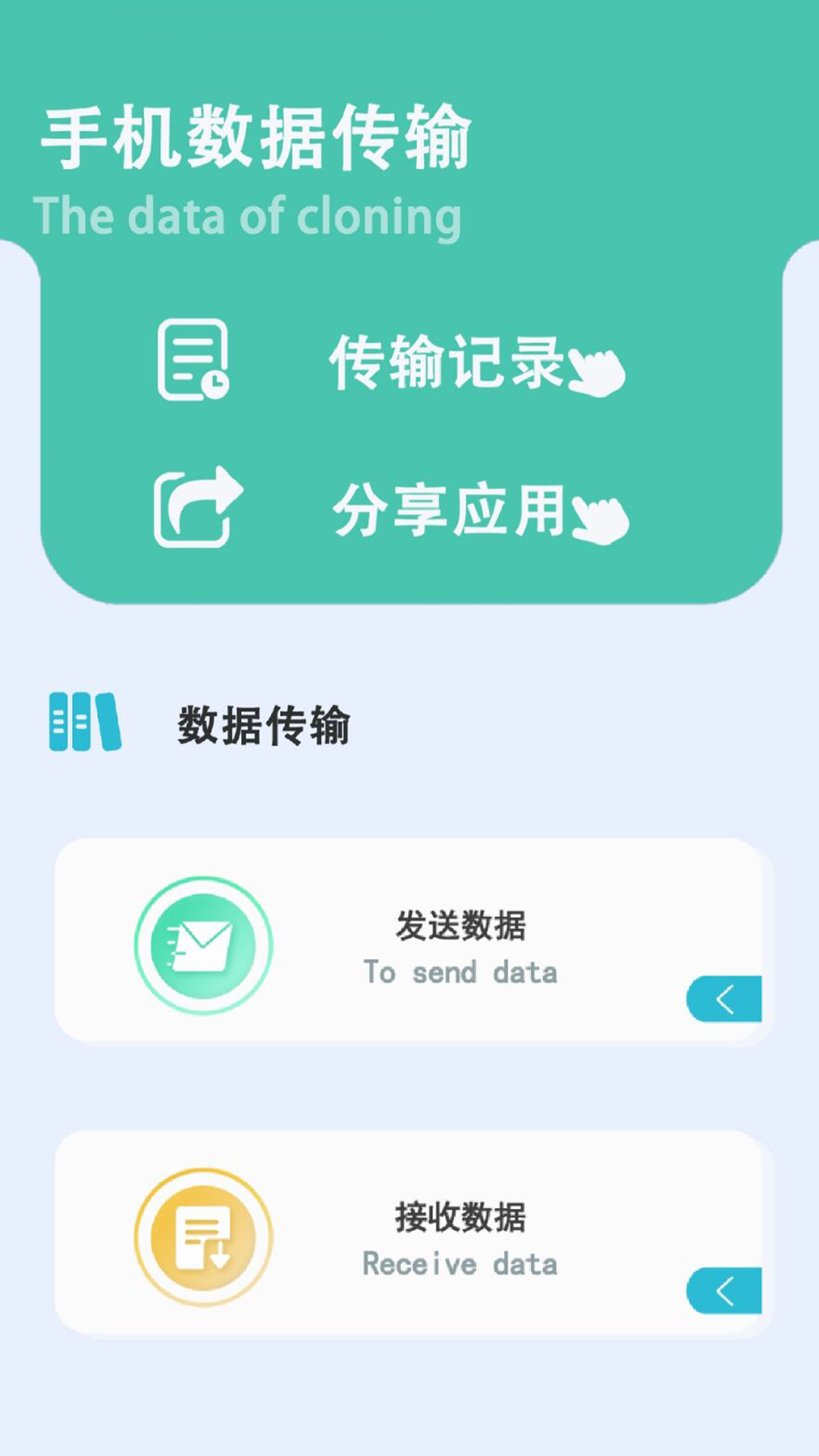Open the 发送数据 send data card
819x1456 pixels.
point(409,943)
